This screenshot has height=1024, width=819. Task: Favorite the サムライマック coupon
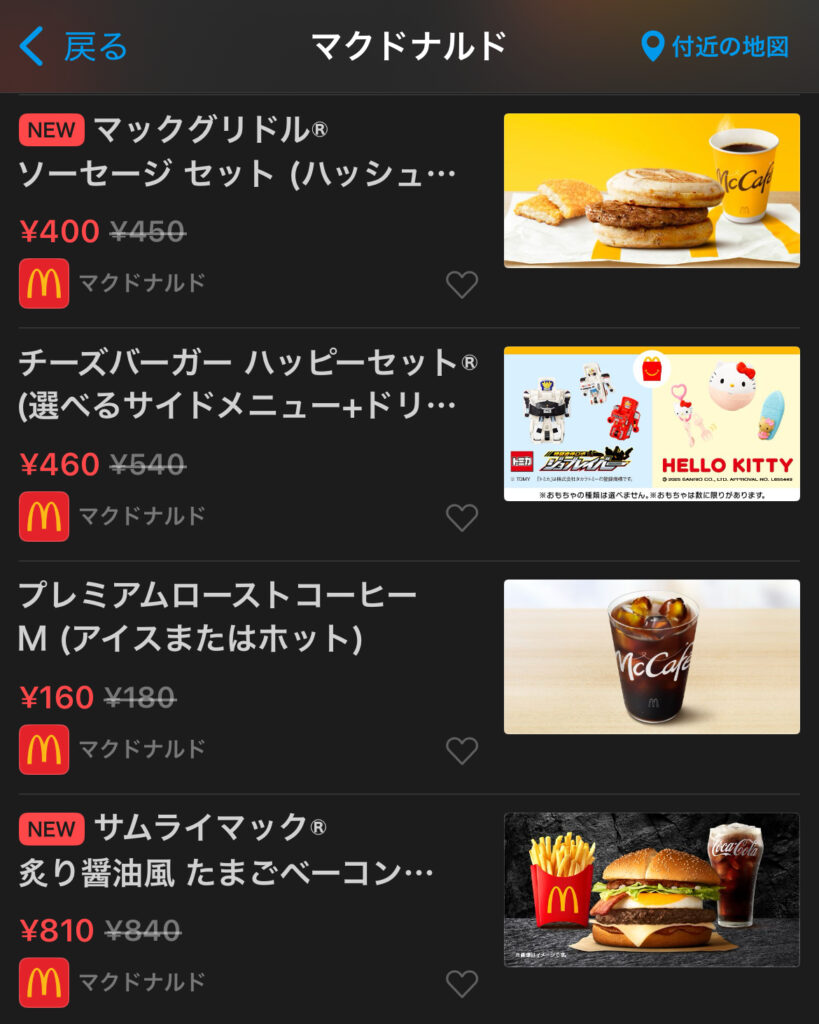pos(461,984)
